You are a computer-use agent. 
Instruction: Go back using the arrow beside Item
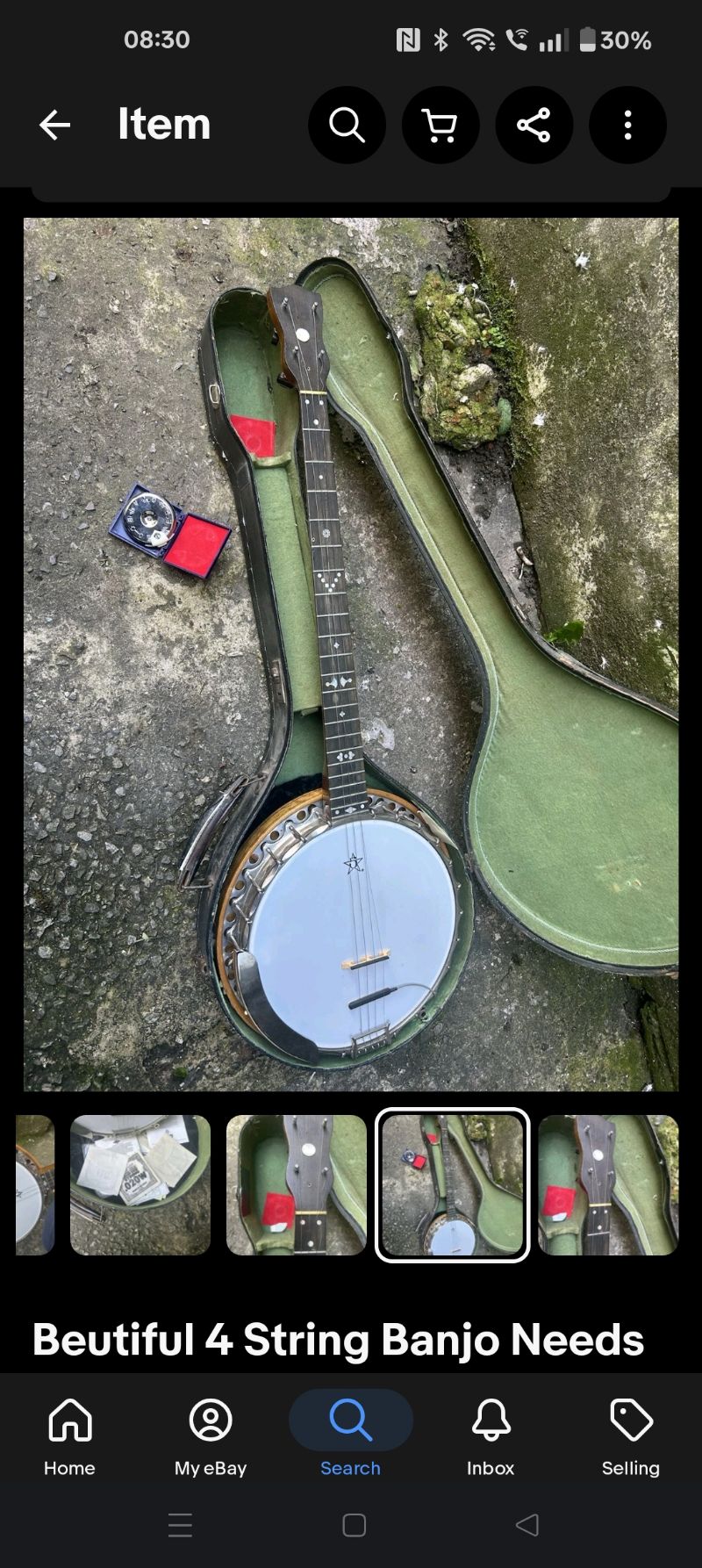point(54,125)
